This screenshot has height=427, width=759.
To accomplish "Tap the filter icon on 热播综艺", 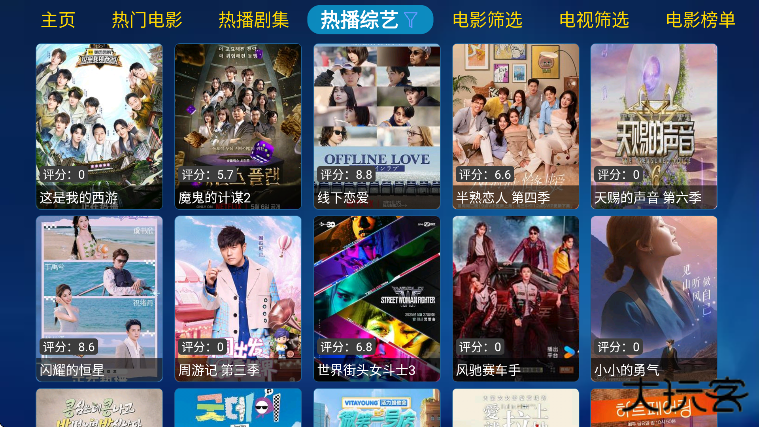I will 411,19.
